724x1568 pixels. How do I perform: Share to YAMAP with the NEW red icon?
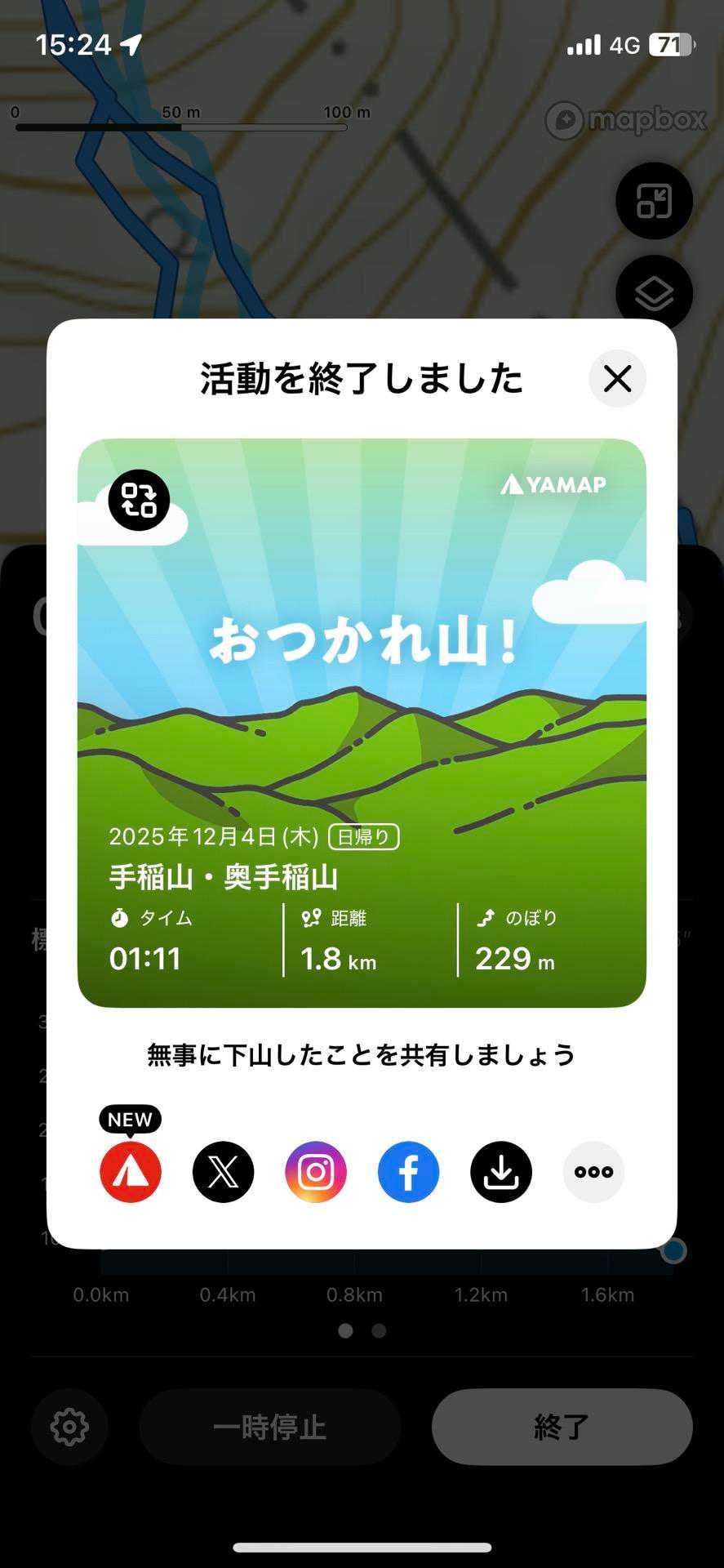(131, 1172)
